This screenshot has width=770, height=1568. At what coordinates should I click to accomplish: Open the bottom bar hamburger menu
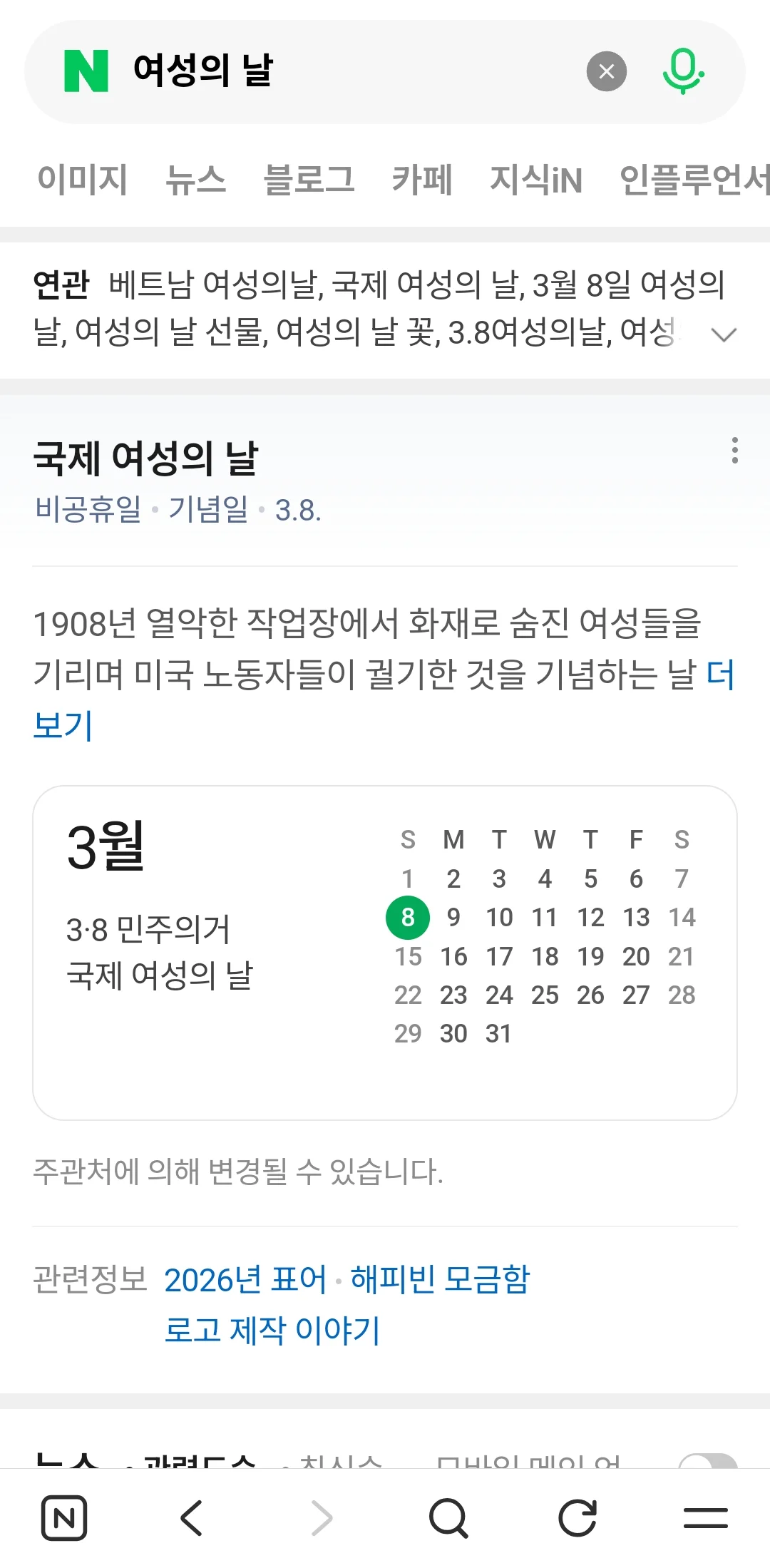(x=705, y=1517)
